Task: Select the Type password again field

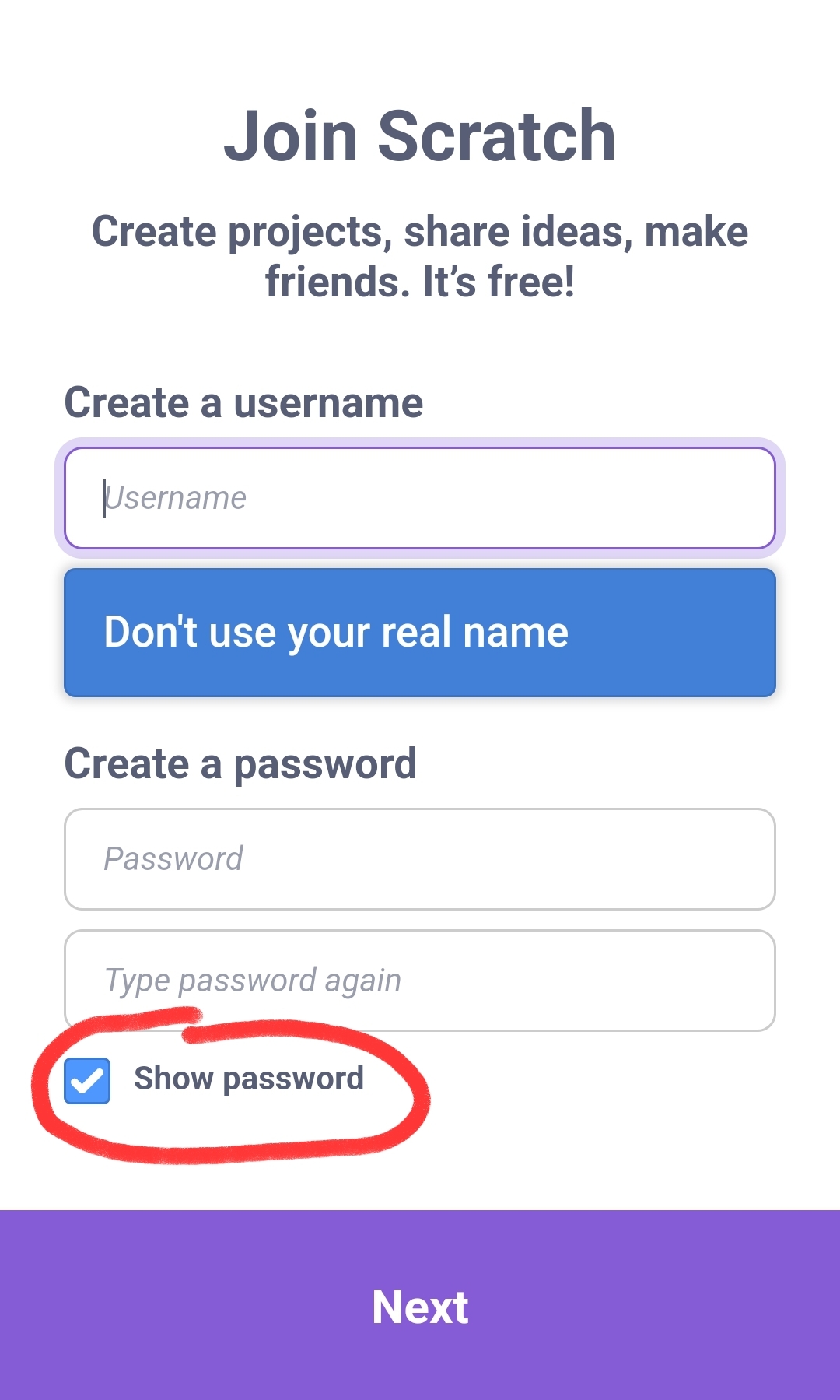Action: tap(420, 981)
